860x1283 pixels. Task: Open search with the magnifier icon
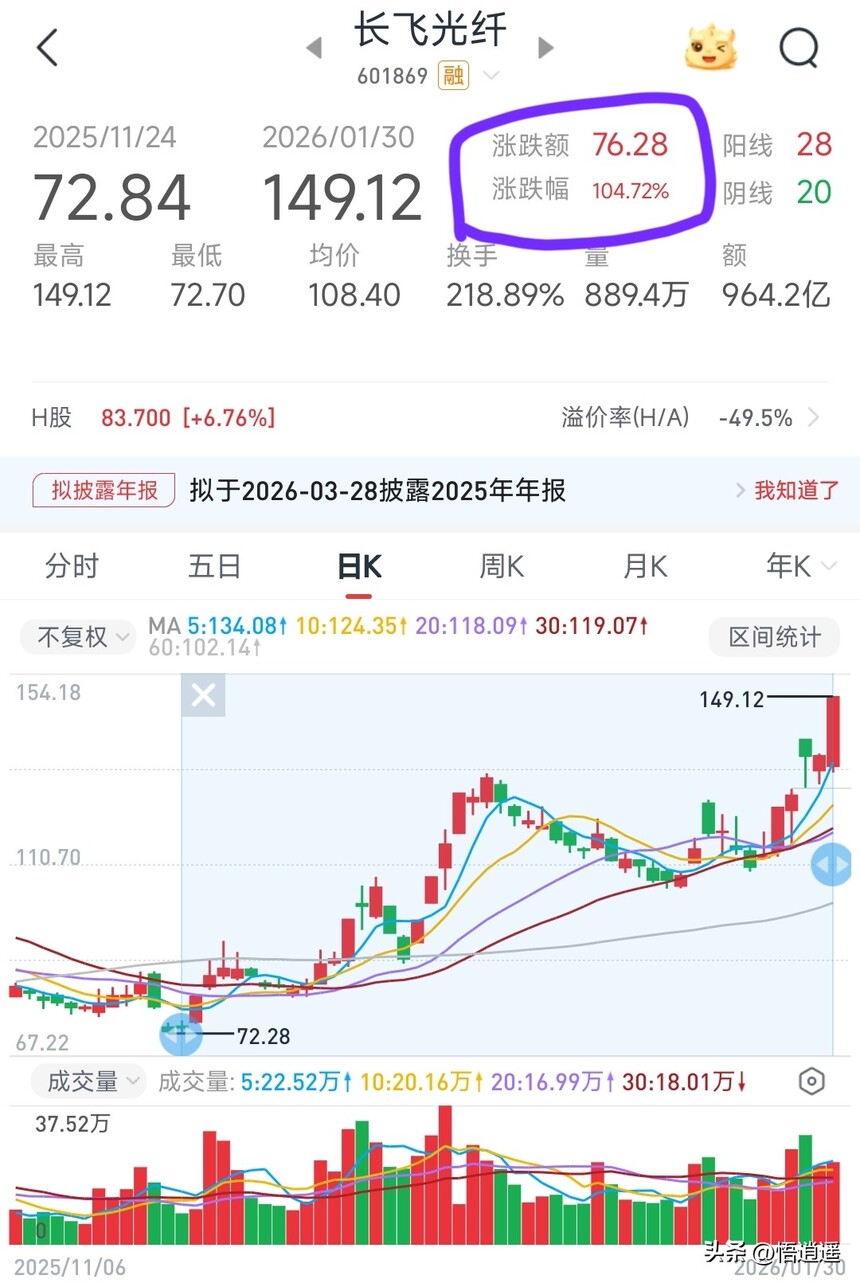pos(797,47)
